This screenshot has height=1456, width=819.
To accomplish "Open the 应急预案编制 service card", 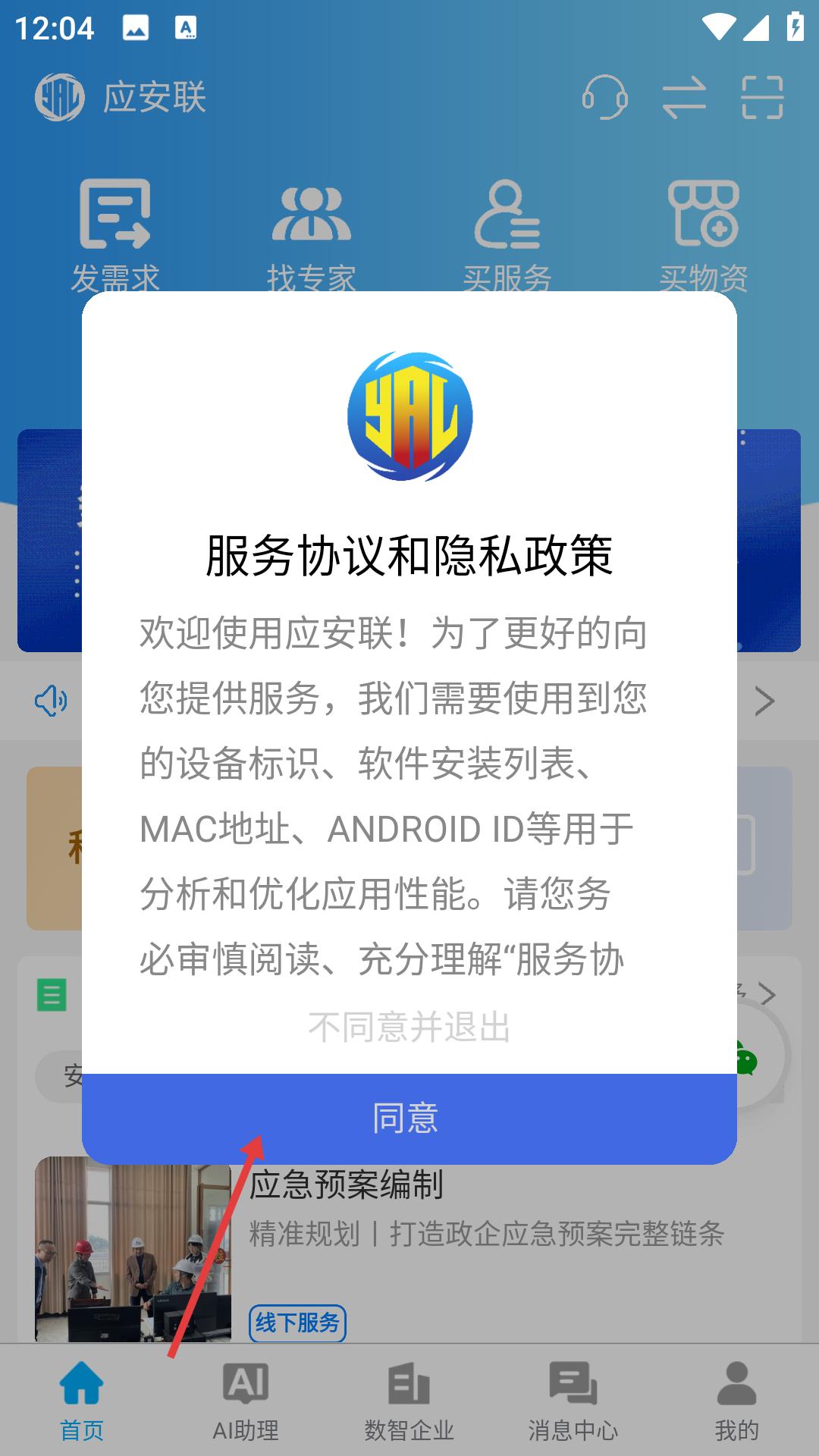I will [485, 1228].
